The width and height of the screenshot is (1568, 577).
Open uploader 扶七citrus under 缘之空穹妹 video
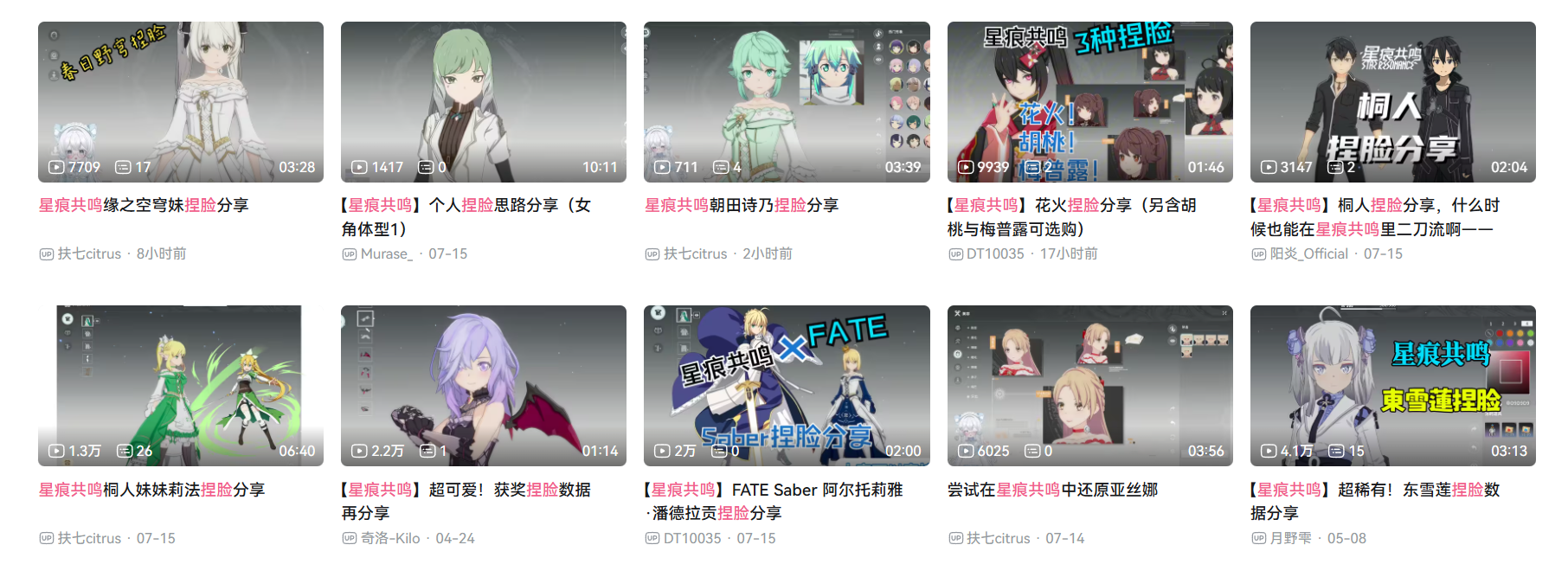tap(89, 253)
